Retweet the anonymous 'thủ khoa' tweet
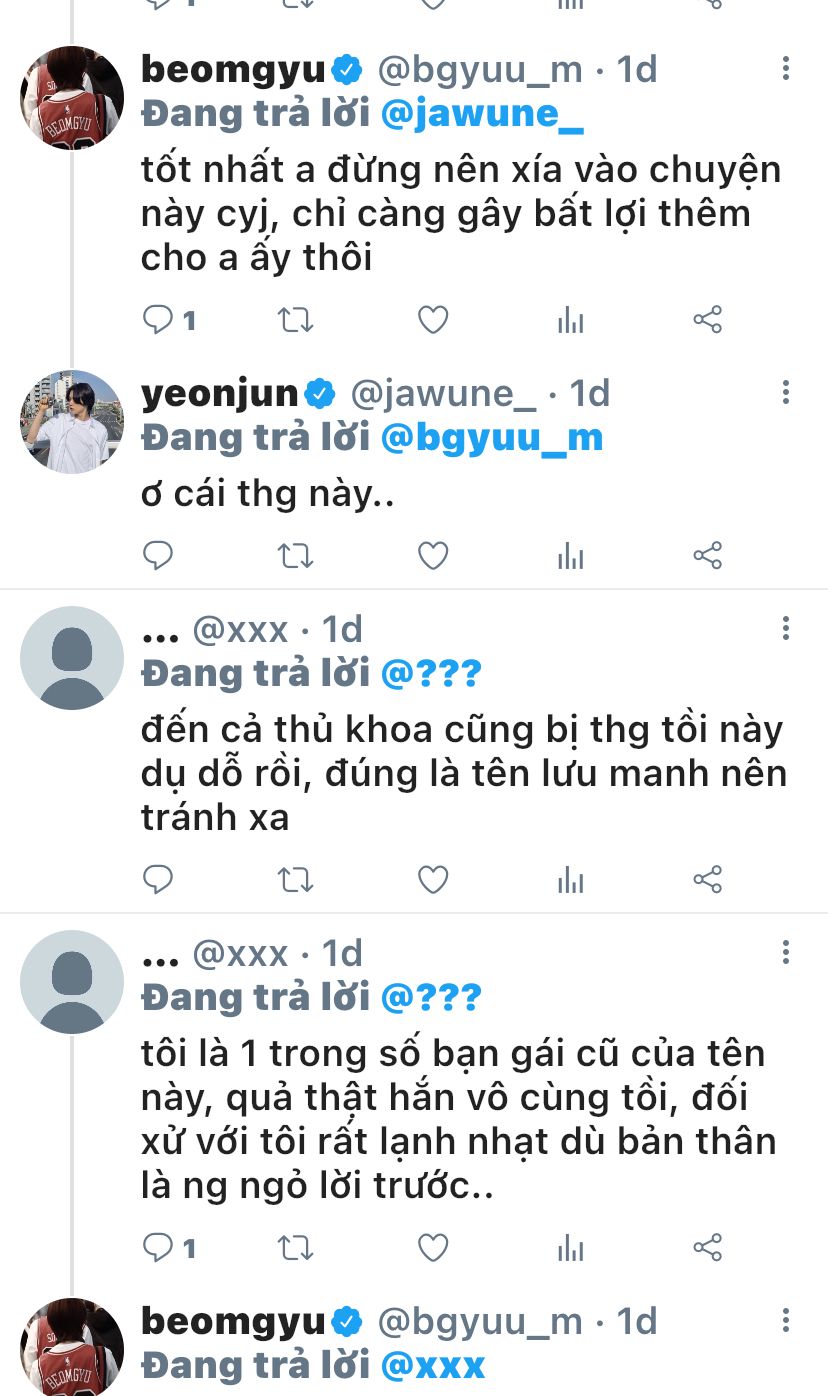 pos(295,880)
